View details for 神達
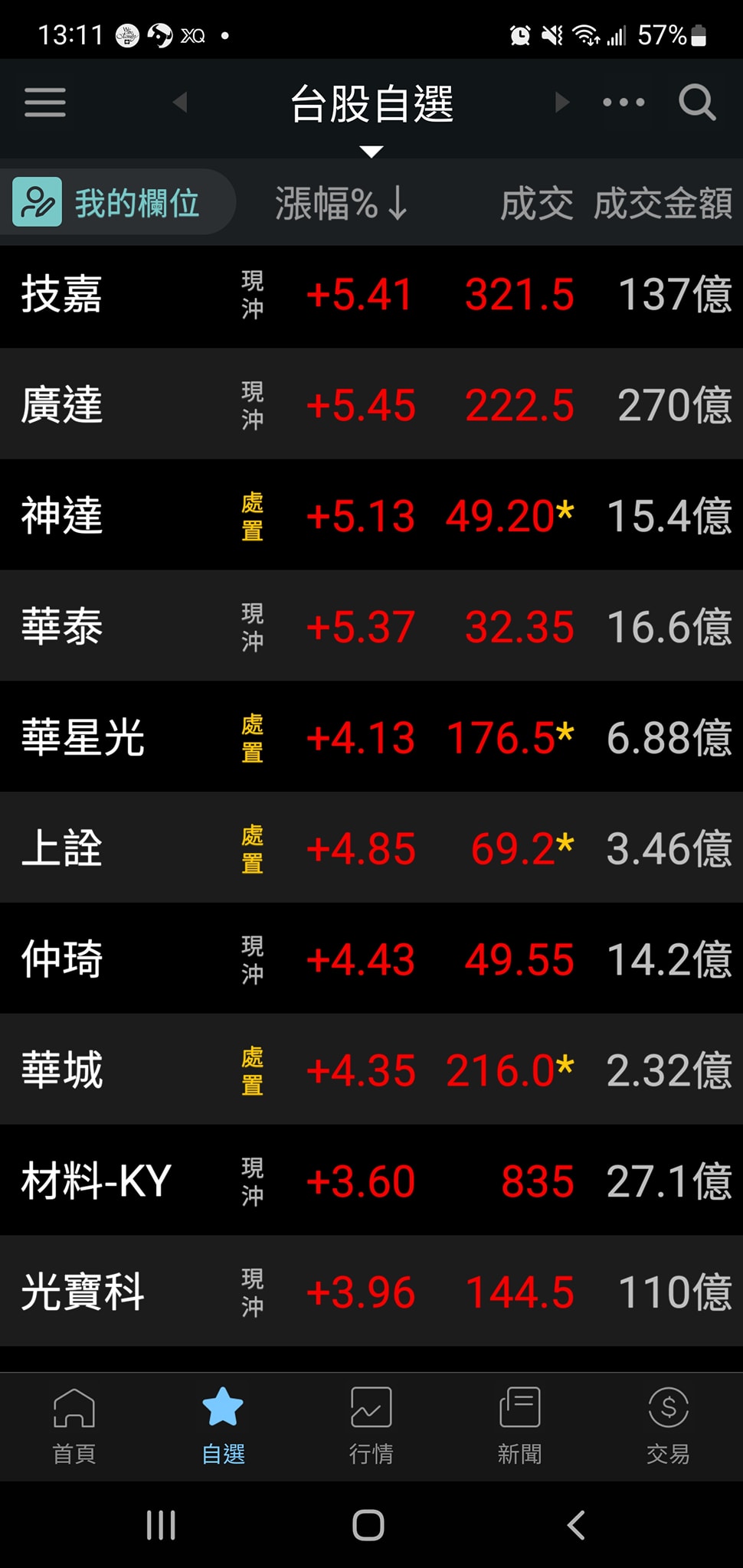Screen dimensions: 743x1568 point(371,516)
